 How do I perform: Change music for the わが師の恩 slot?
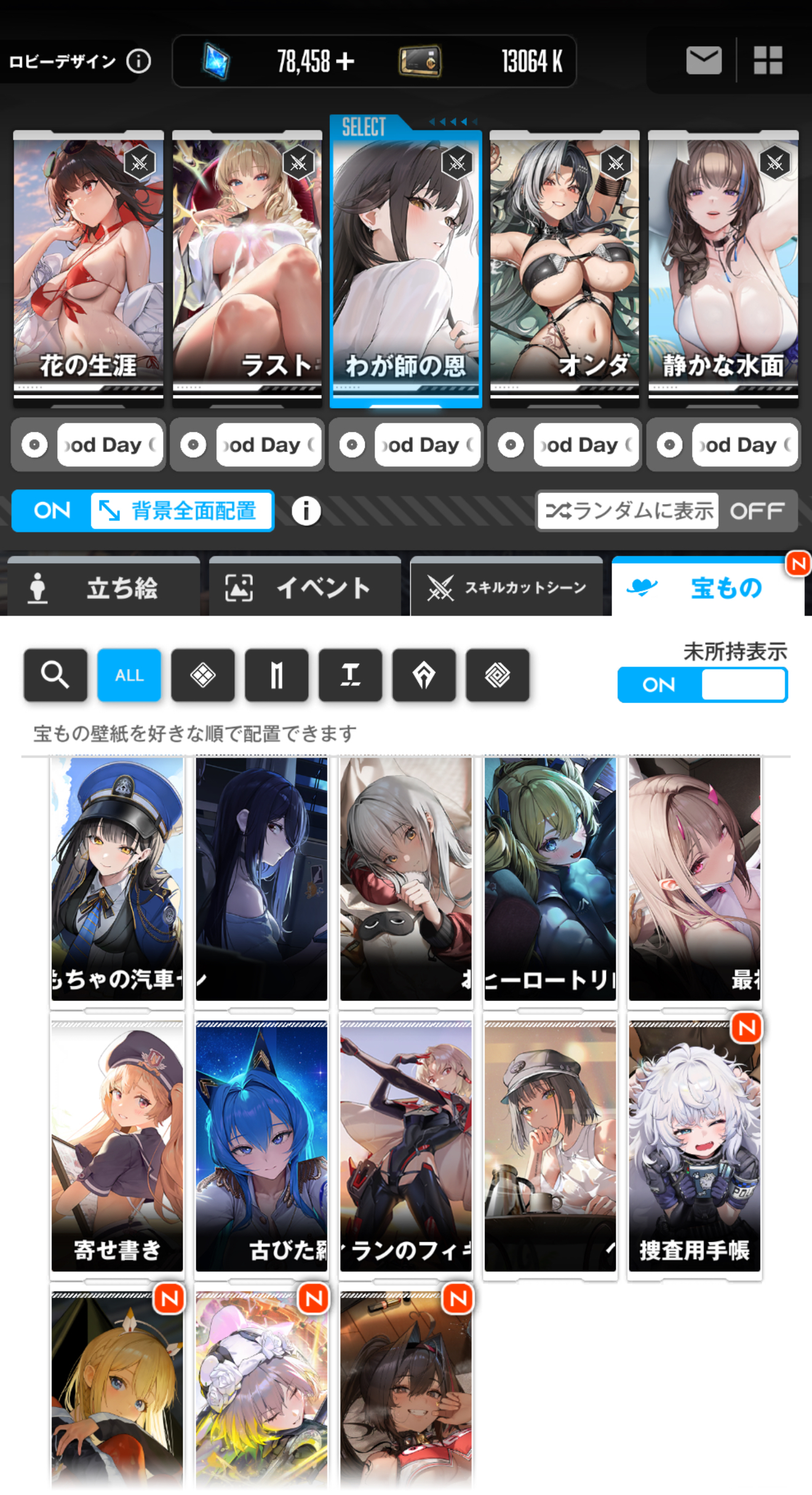coord(428,444)
